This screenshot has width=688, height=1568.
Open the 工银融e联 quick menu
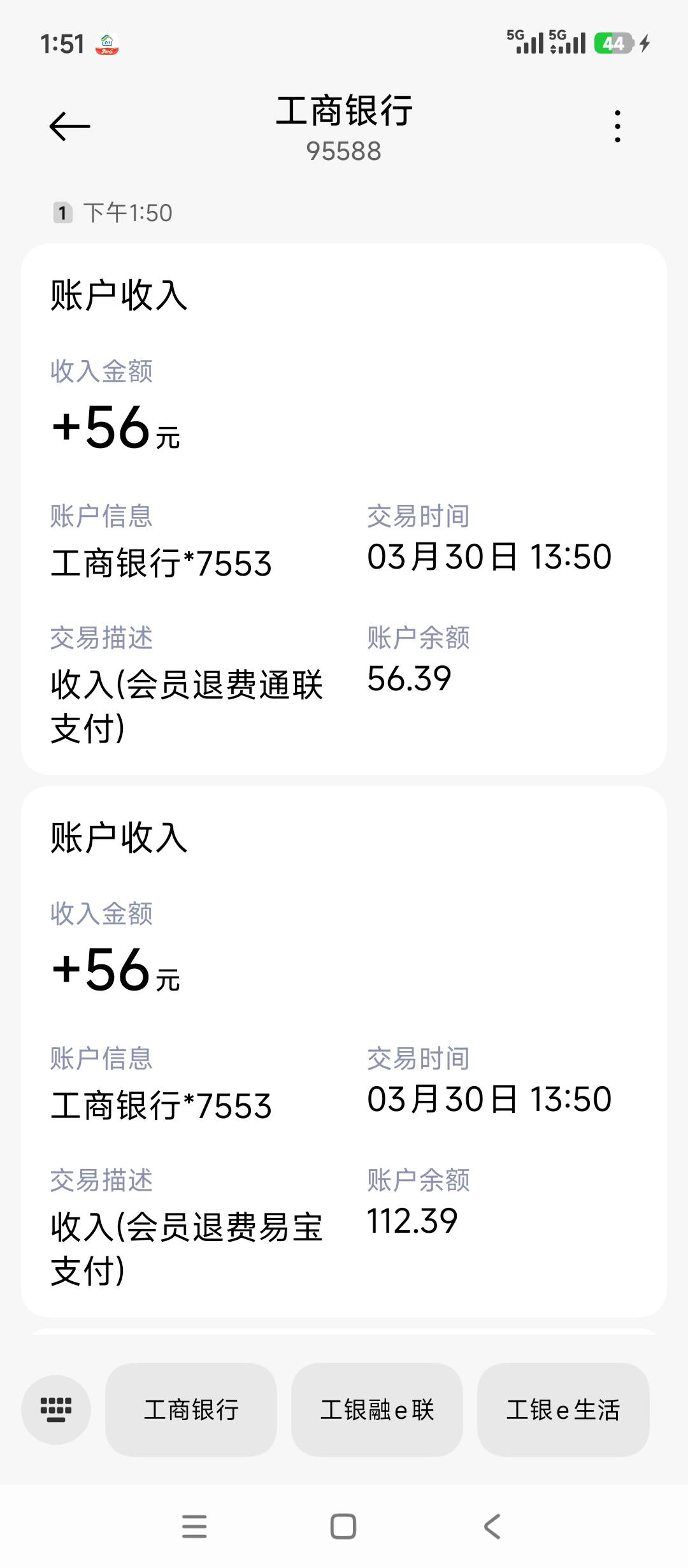[x=377, y=1409]
